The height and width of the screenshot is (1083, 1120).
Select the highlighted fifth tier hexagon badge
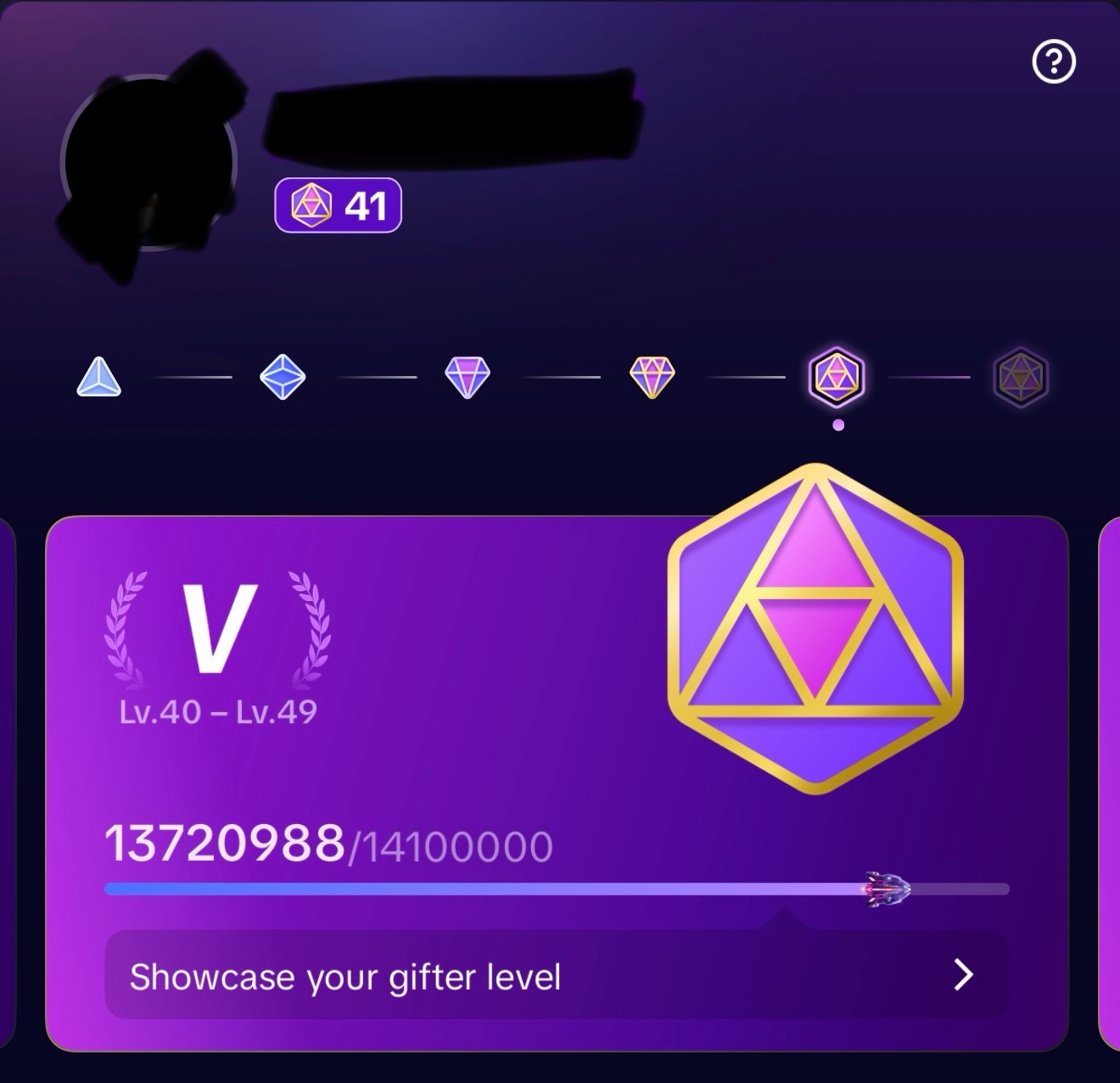point(837,375)
